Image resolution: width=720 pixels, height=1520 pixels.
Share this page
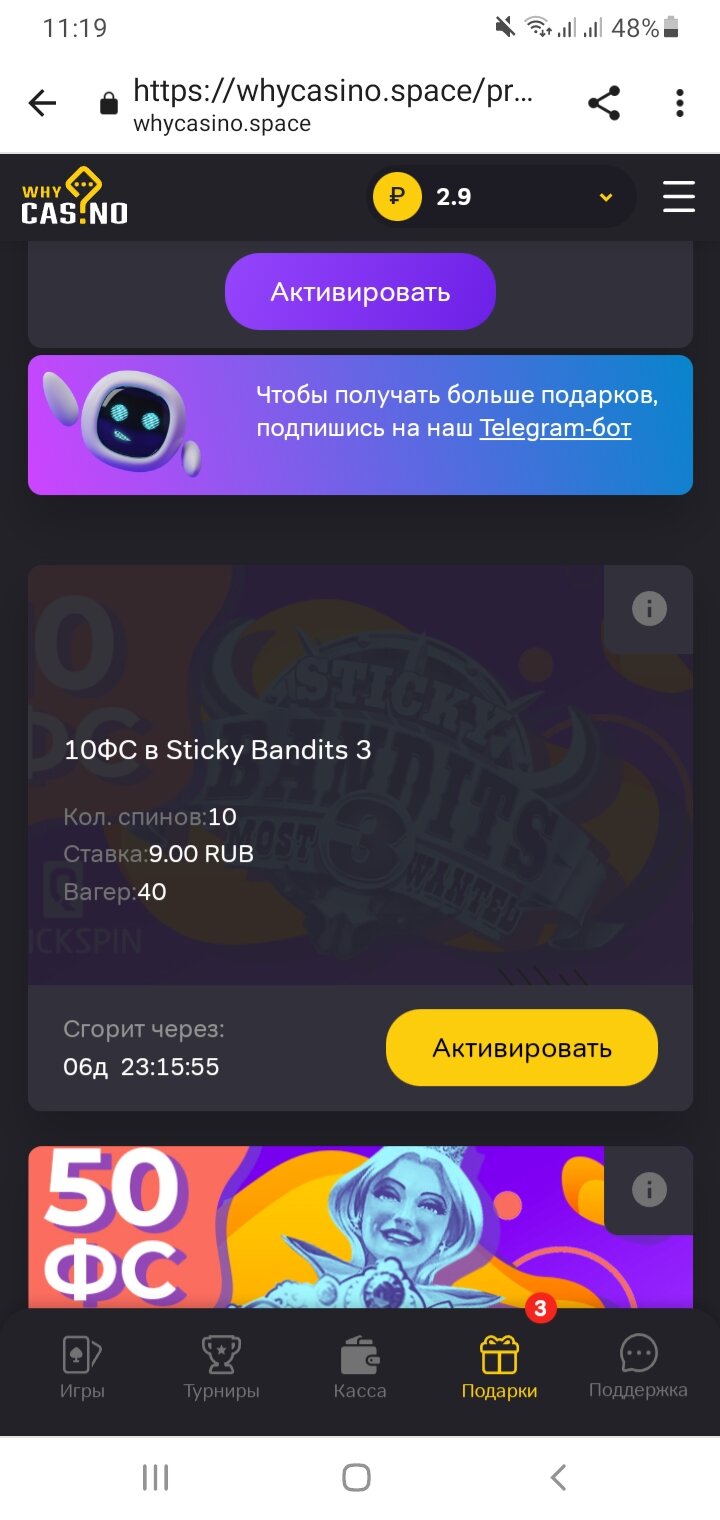603,103
